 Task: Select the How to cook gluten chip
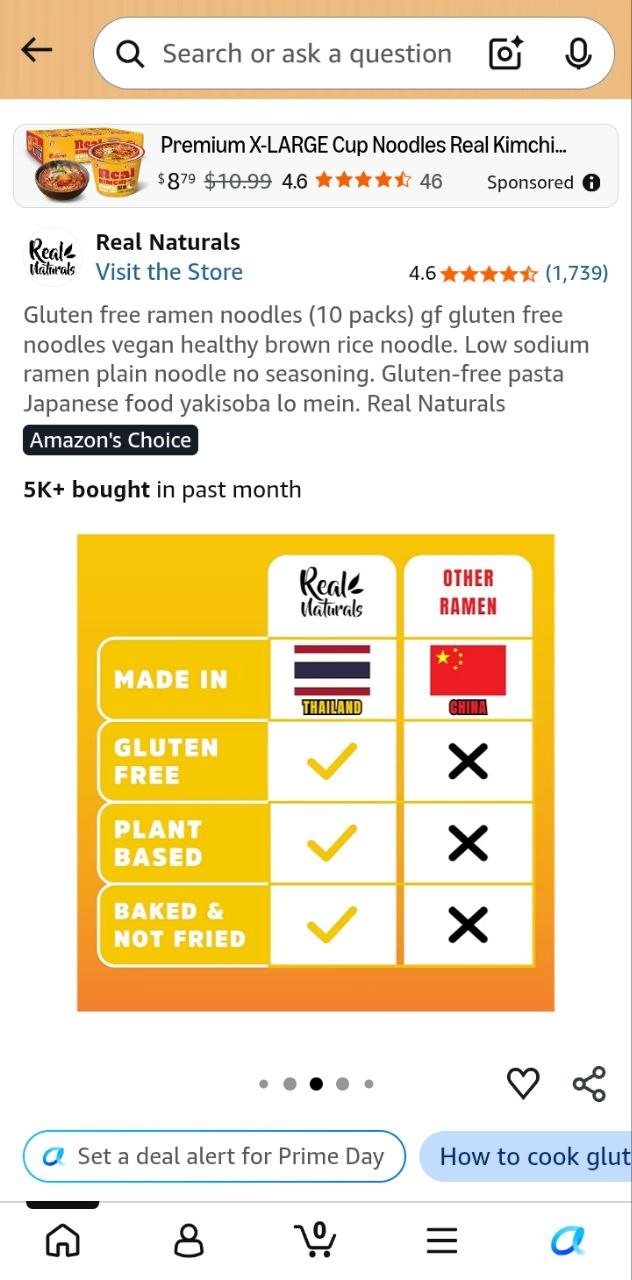pyautogui.click(x=526, y=1156)
